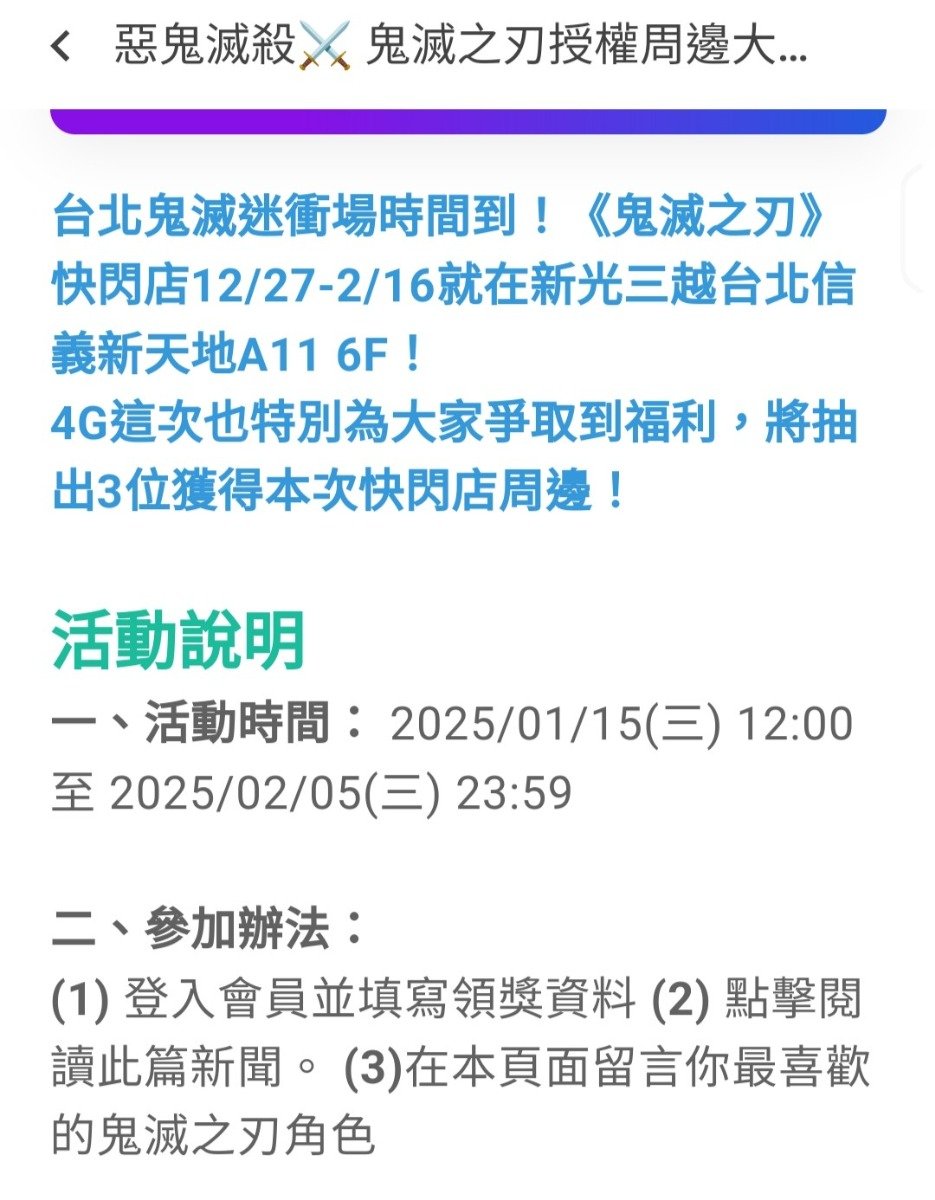Go back using the top-left arrow

[x=61, y=47]
